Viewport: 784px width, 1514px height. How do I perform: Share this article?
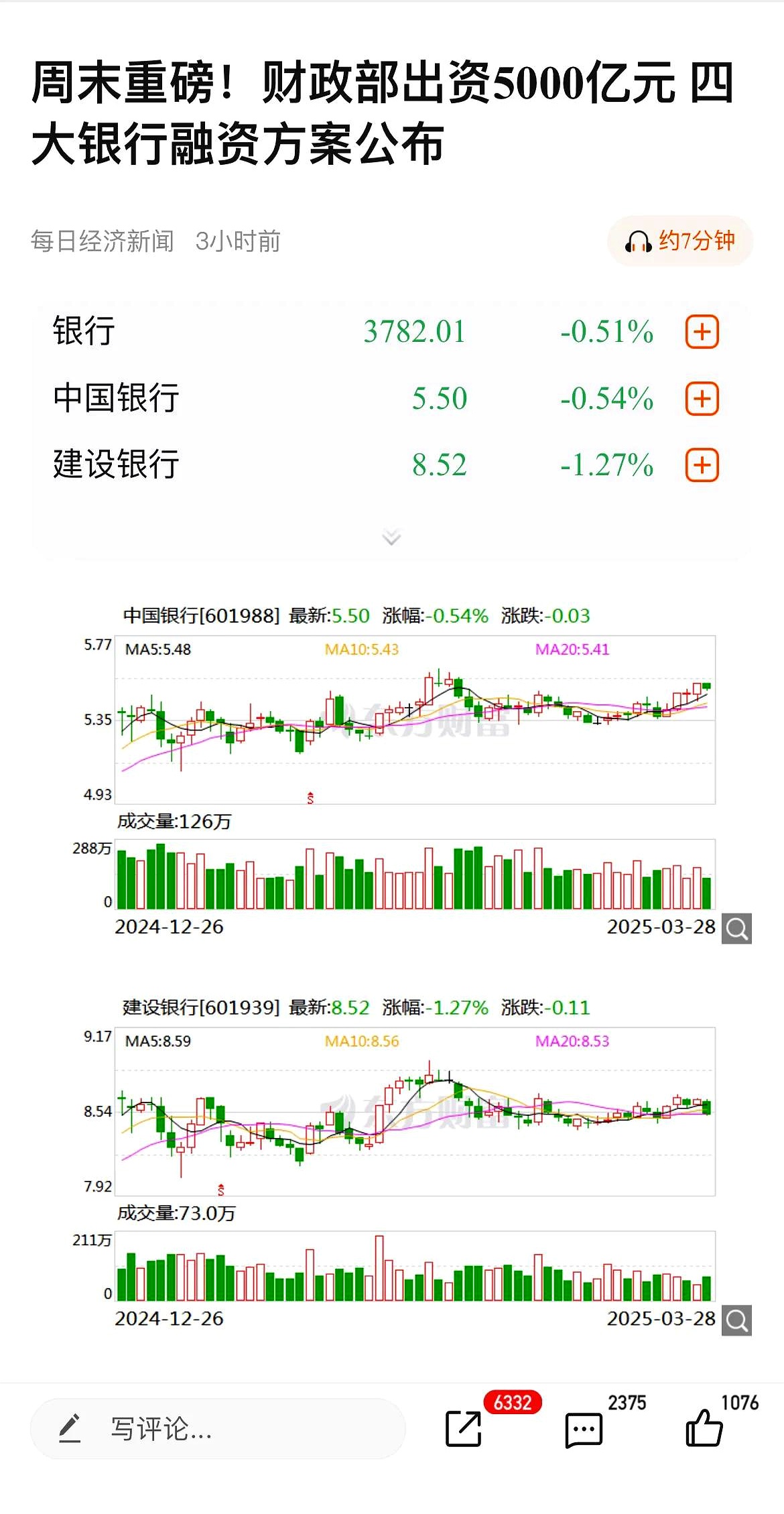[464, 1429]
